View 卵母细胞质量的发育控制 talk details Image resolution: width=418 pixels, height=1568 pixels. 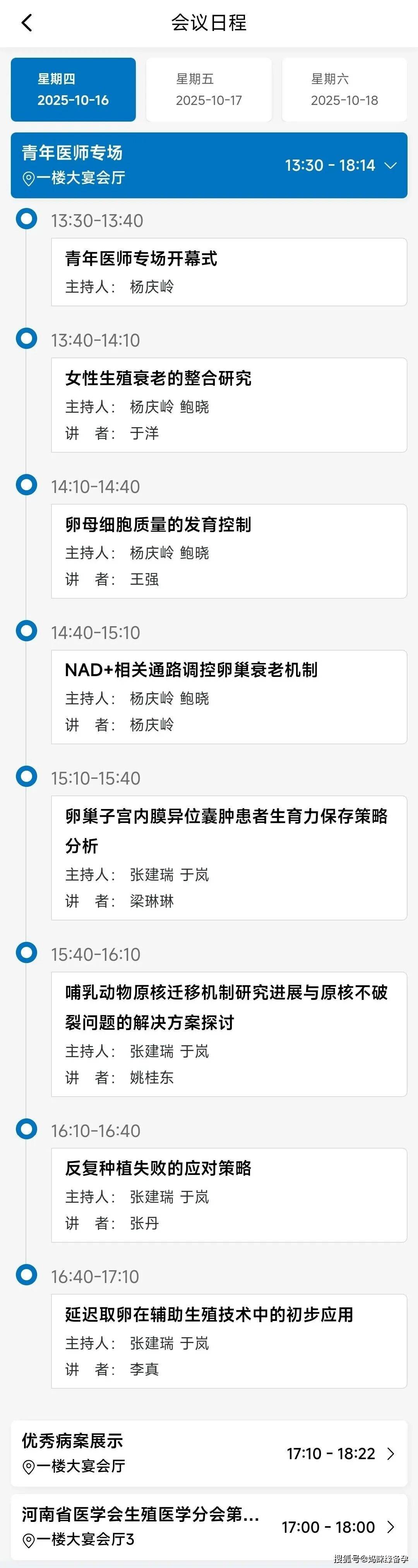click(x=229, y=551)
